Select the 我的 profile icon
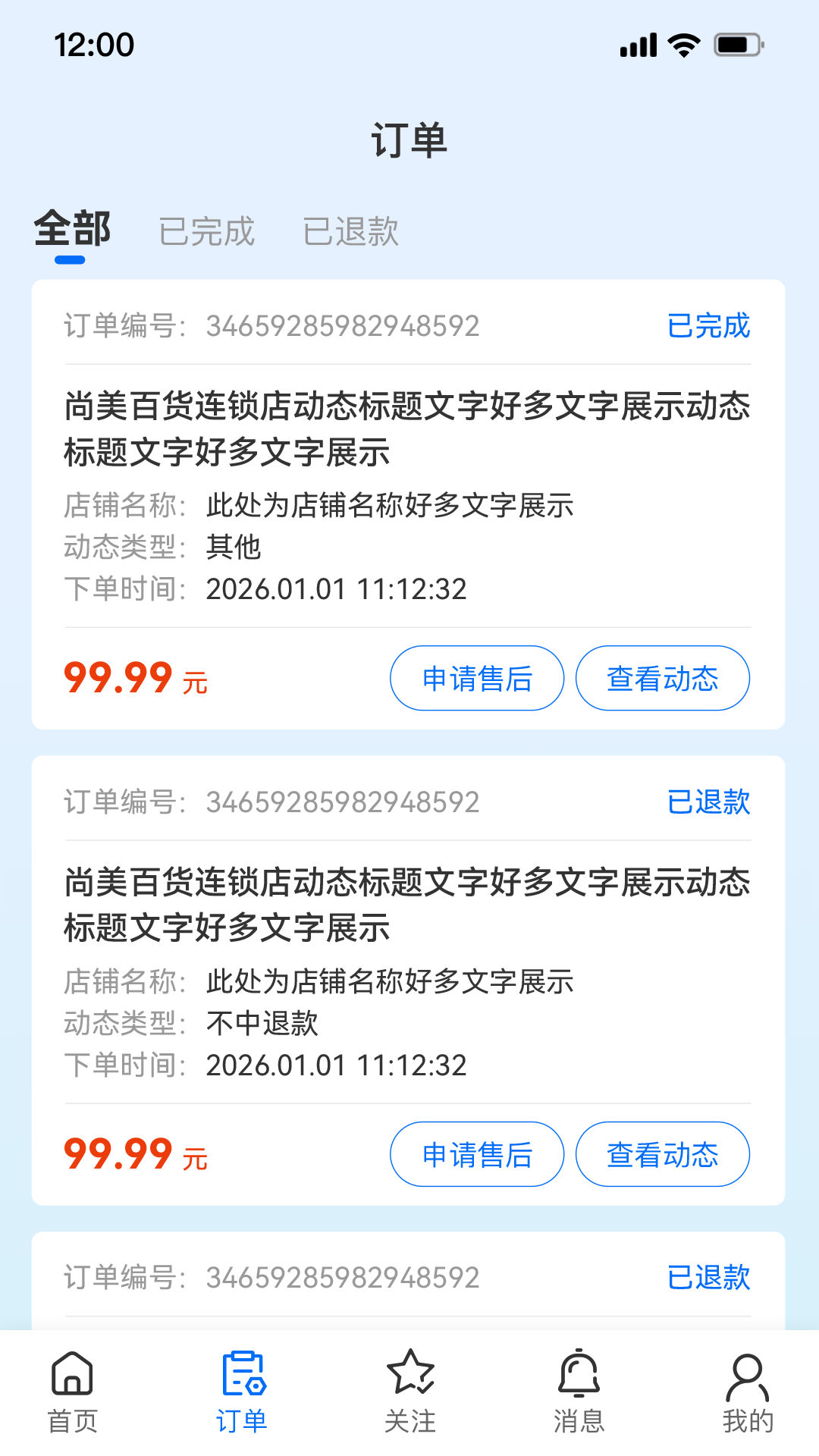This screenshot has height=1456, width=819. tap(747, 1382)
